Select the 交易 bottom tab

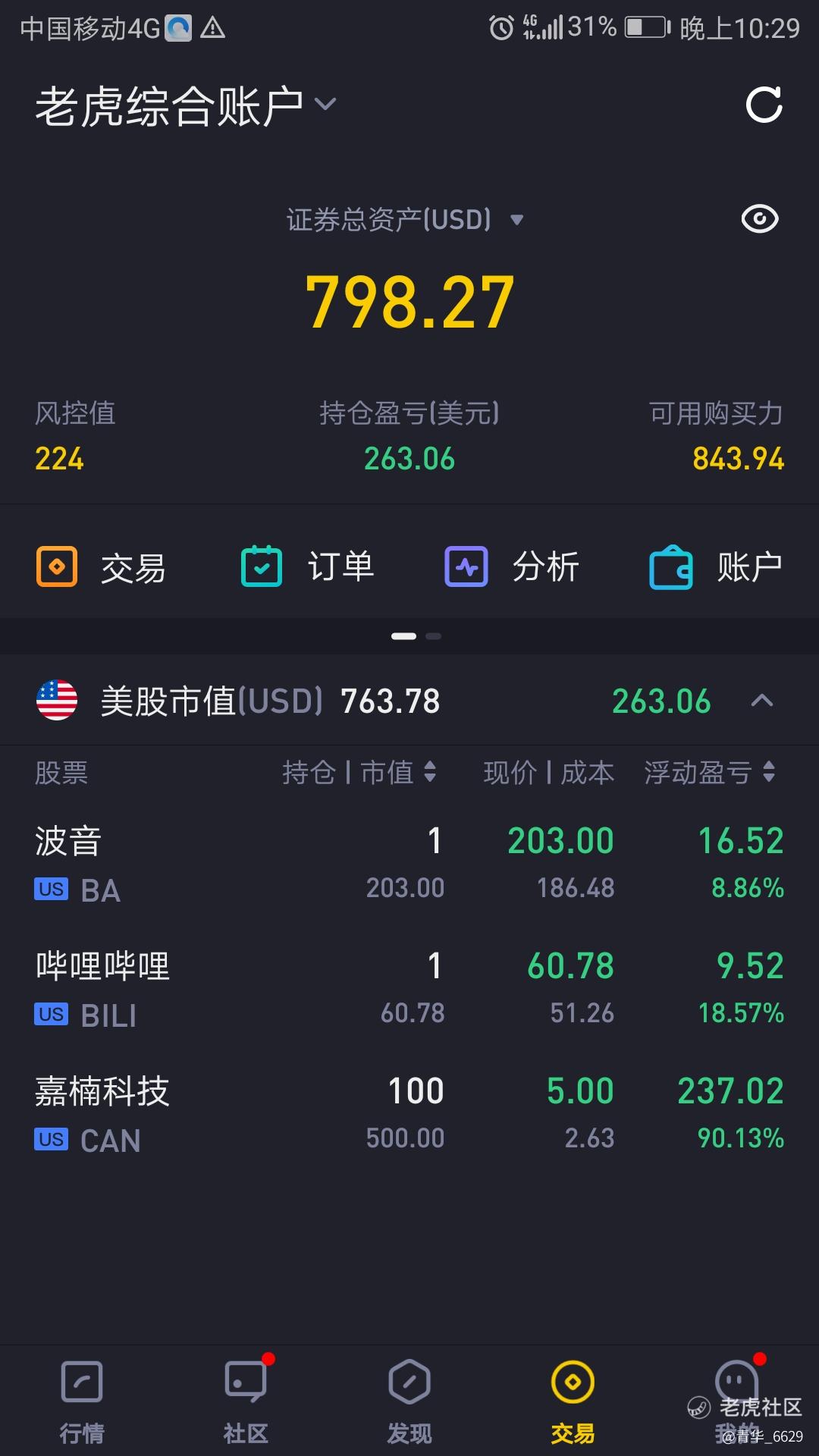[x=573, y=1401]
